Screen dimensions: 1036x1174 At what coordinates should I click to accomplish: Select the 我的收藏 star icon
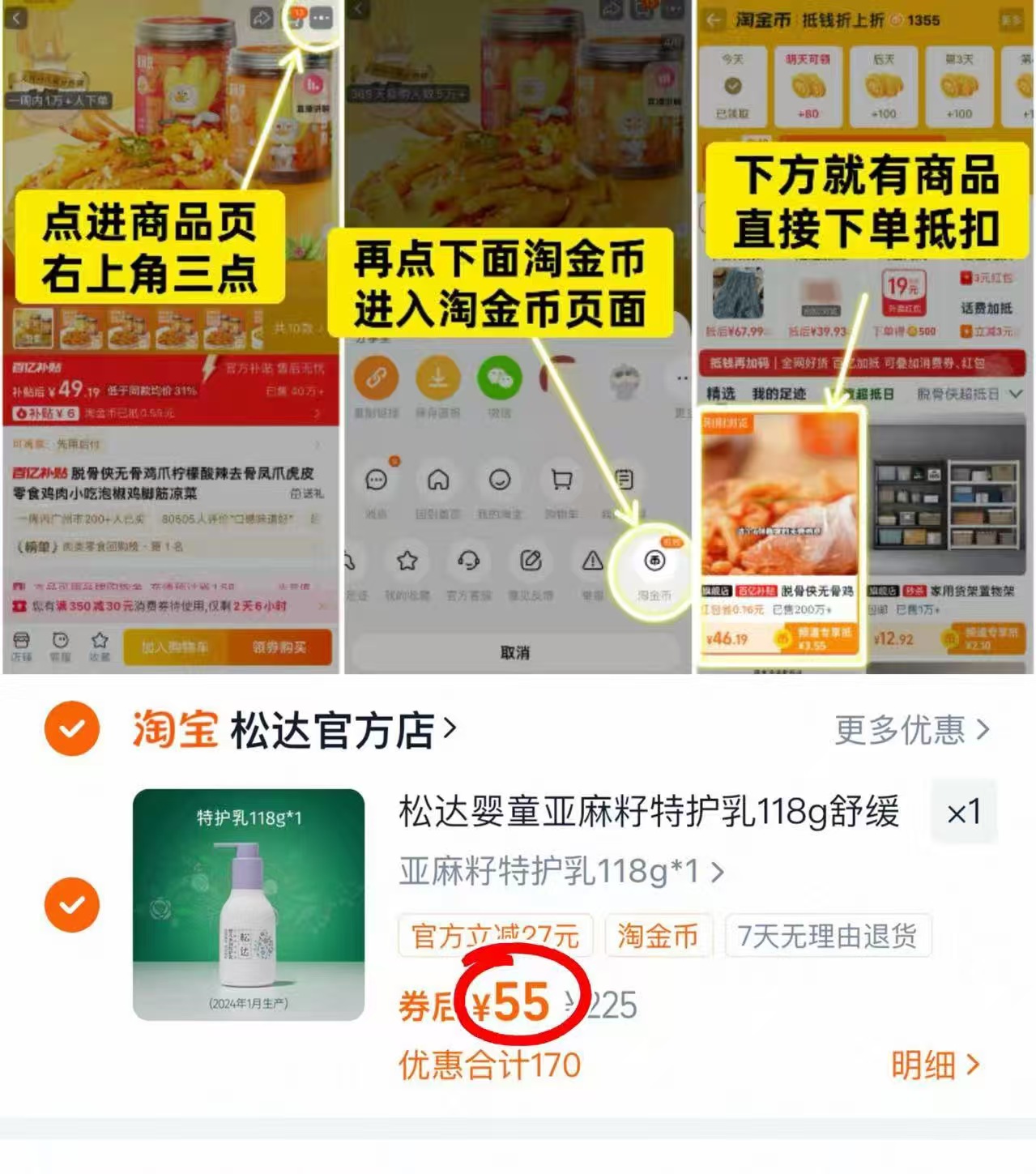(407, 561)
